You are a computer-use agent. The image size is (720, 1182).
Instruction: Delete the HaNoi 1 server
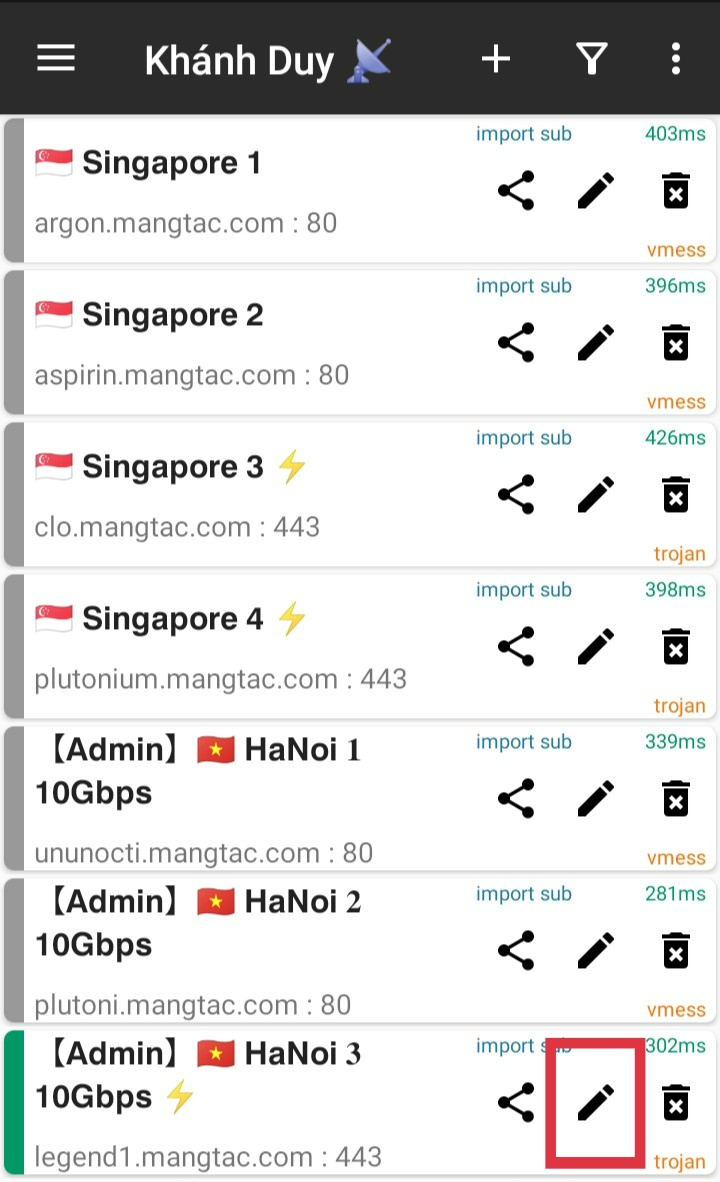pyautogui.click(x=676, y=798)
